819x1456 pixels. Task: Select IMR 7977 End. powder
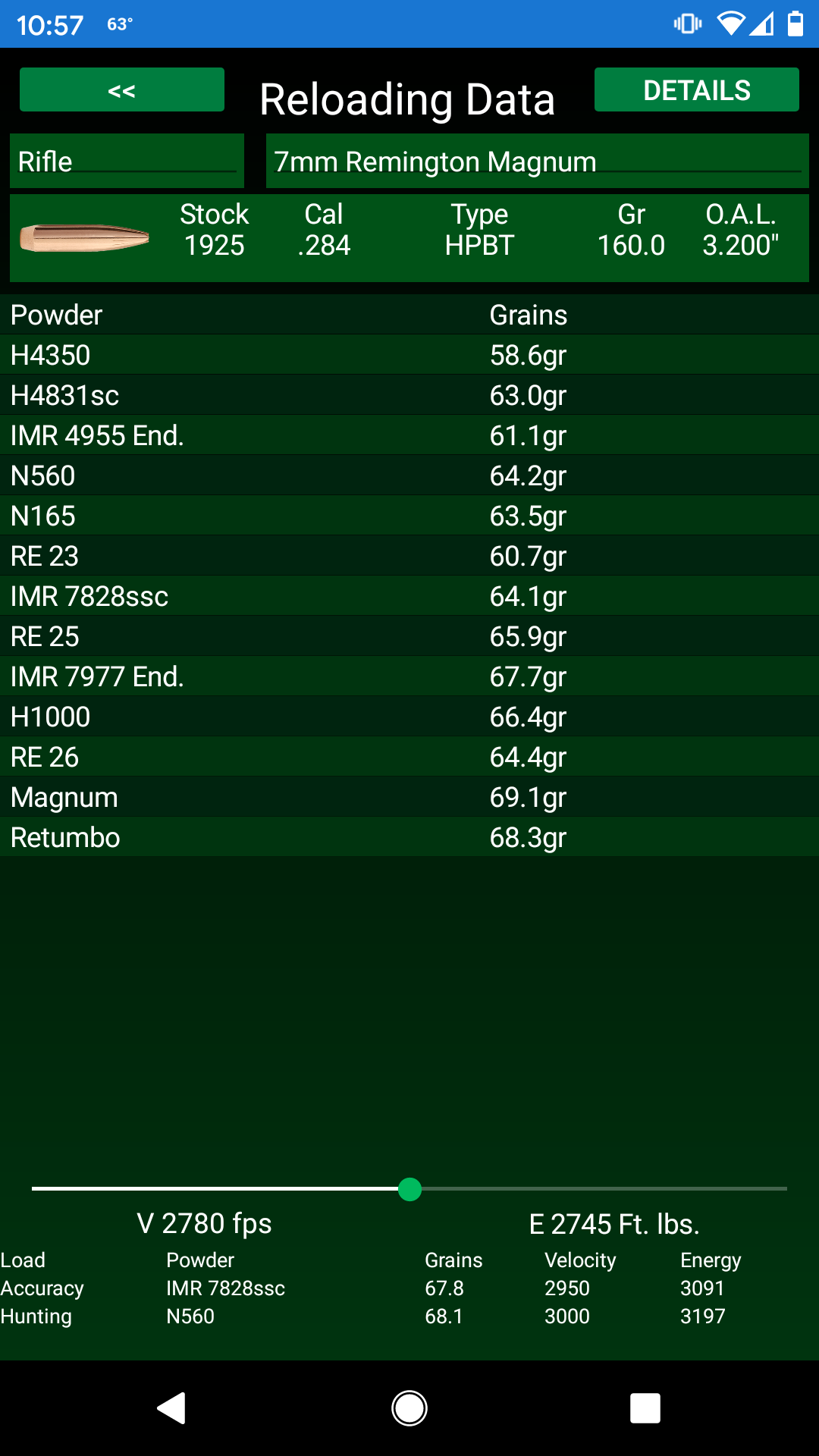(x=409, y=676)
